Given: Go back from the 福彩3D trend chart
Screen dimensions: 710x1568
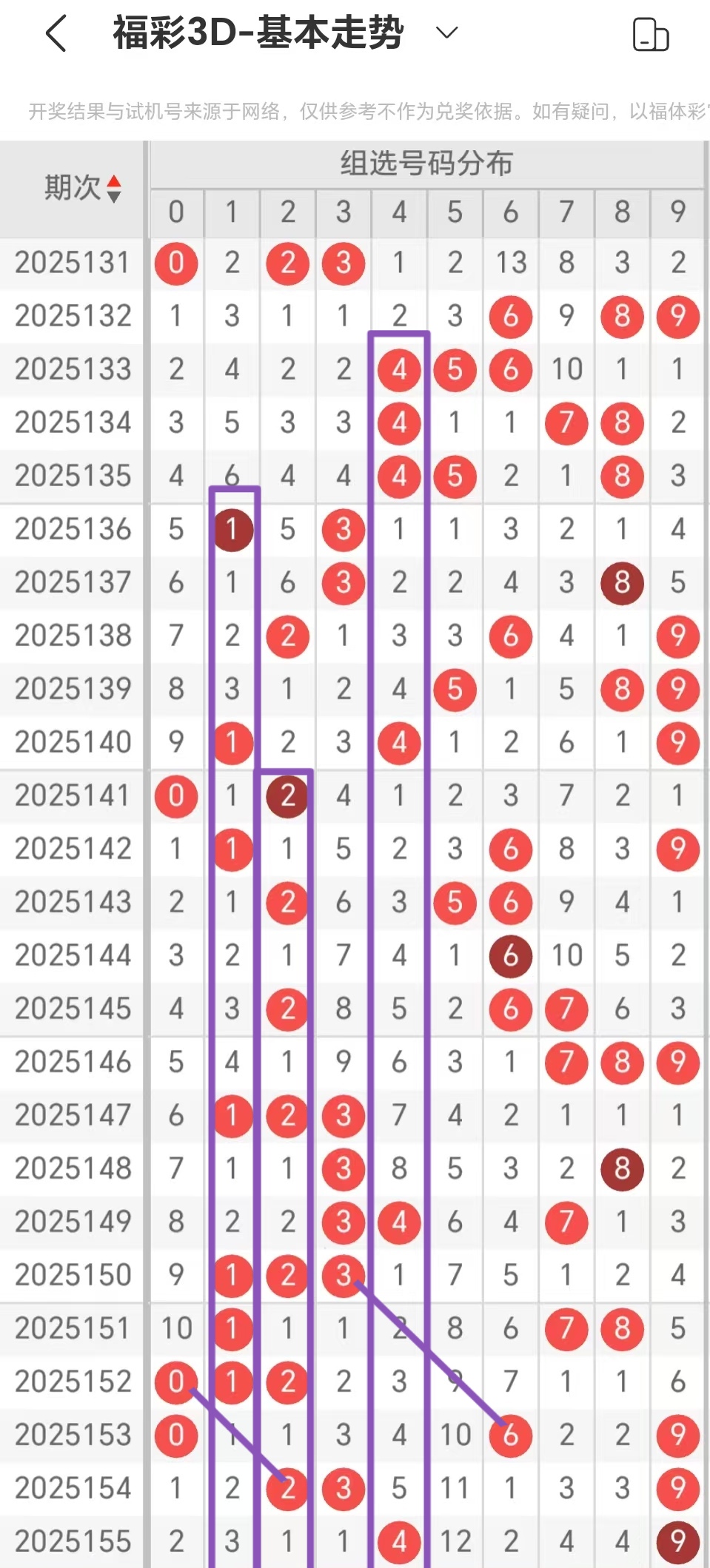Looking at the screenshot, I should click(56, 34).
